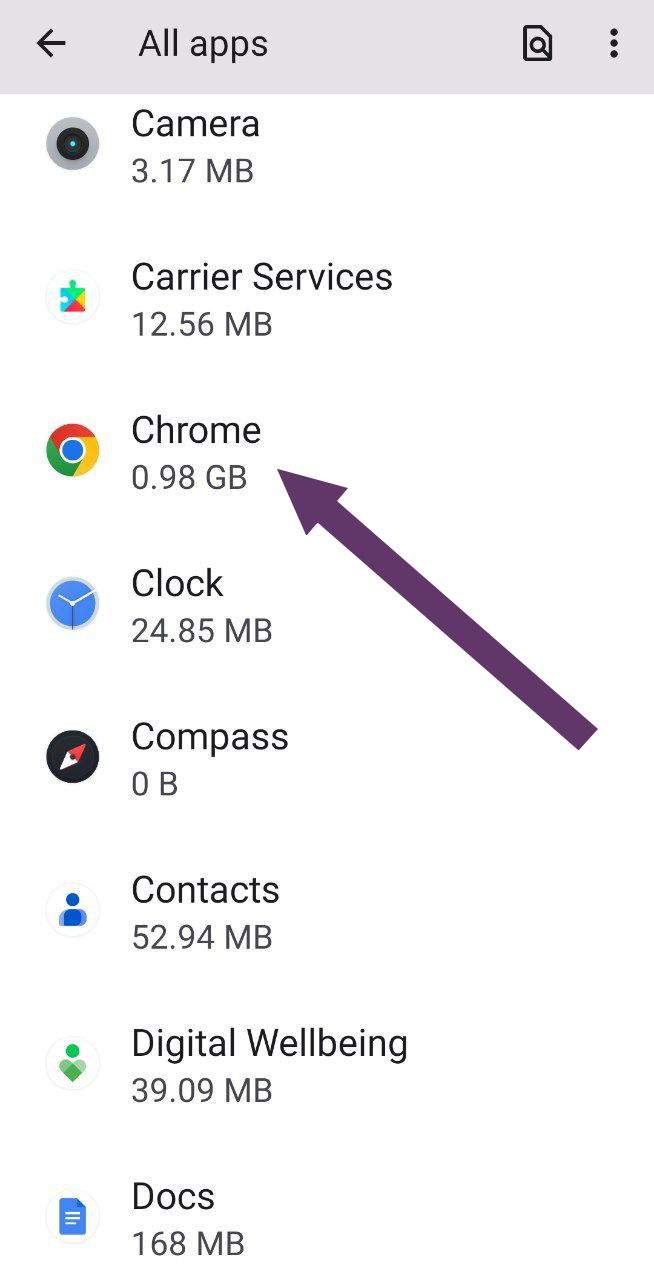Open the three-dot overflow menu

tap(613, 44)
